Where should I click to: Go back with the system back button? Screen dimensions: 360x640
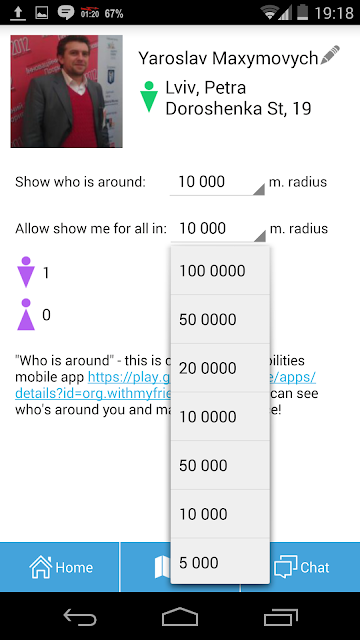click(x=80, y=616)
